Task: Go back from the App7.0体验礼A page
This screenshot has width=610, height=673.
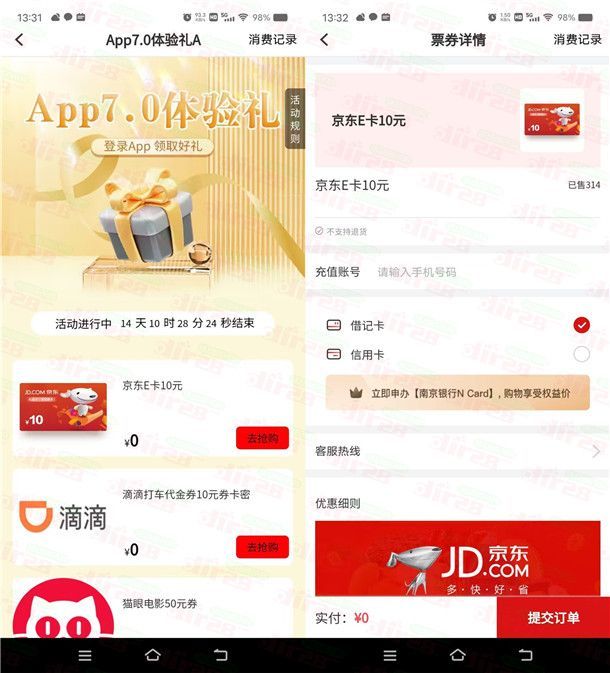Action: 19,40
